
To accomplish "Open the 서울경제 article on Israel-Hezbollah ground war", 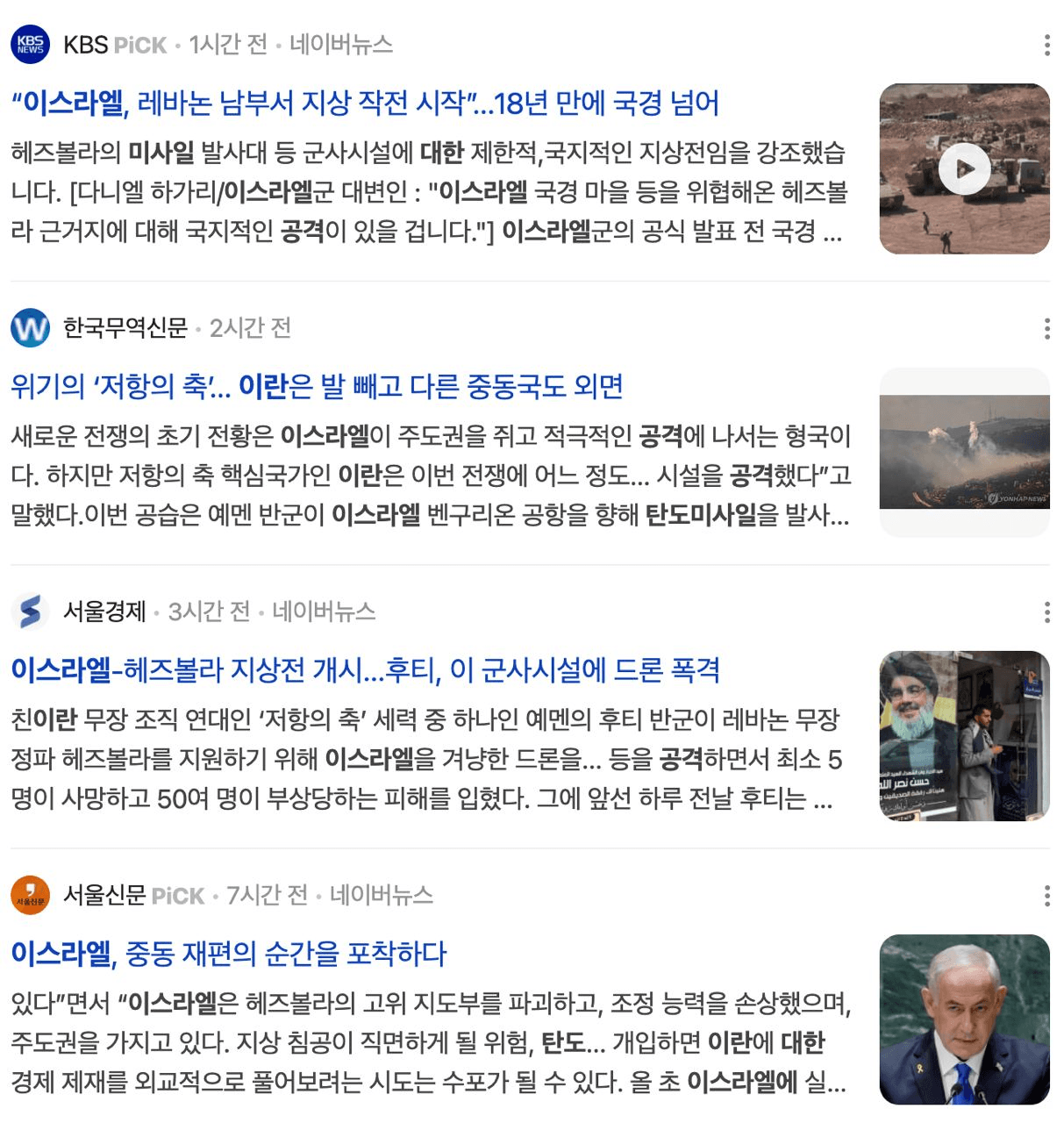I will point(365,670).
